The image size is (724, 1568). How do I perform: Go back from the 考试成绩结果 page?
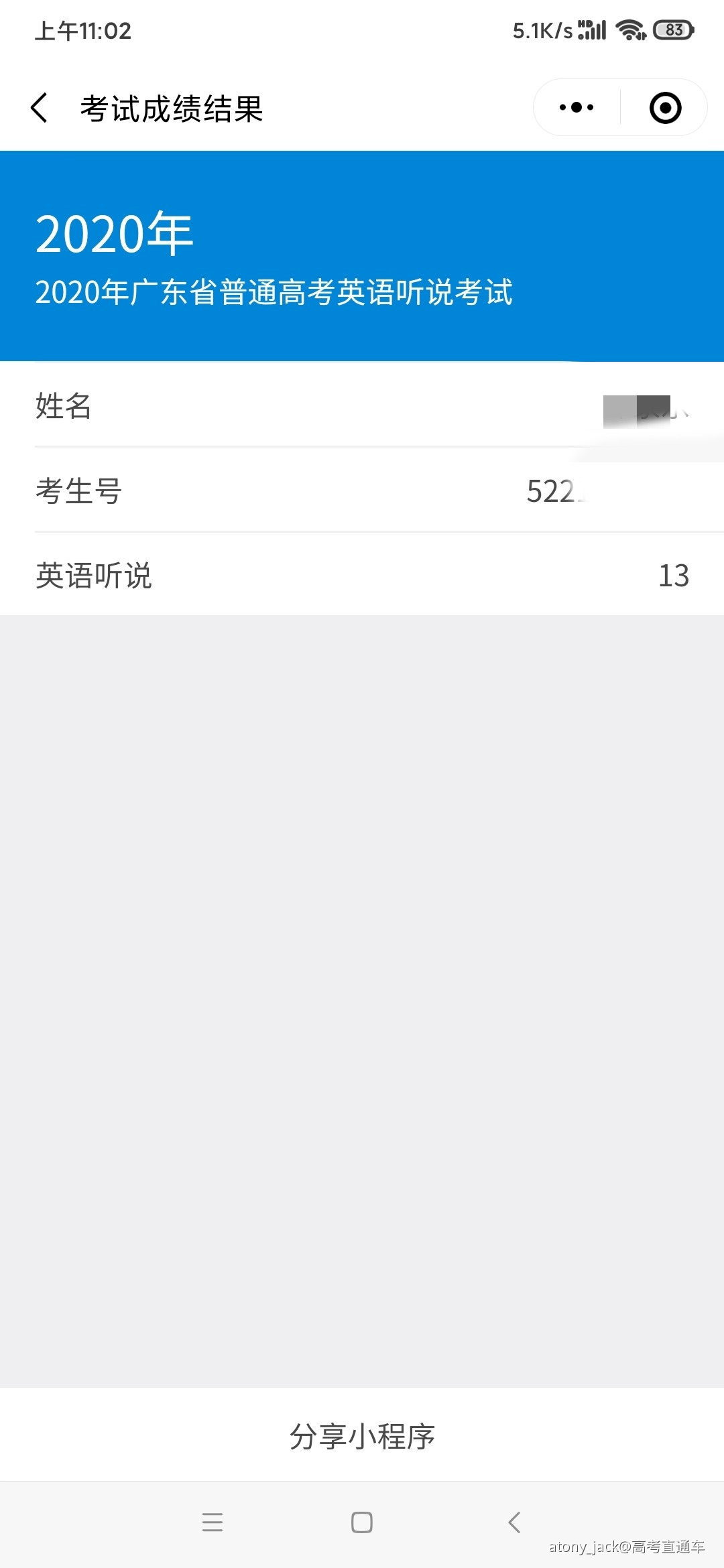point(40,108)
